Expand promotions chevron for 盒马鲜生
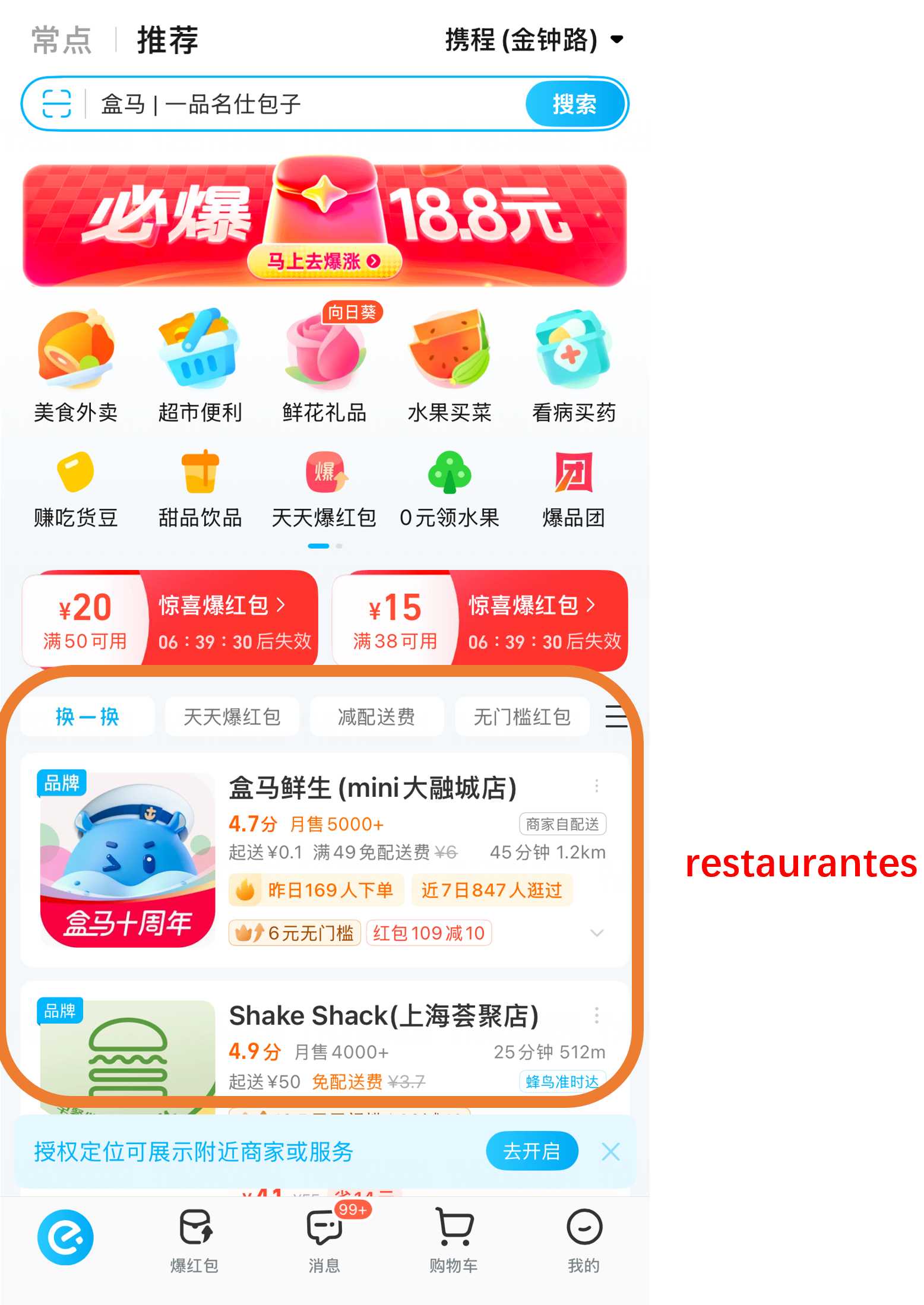The height and width of the screenshot is (1305, 924). (597, 933)
